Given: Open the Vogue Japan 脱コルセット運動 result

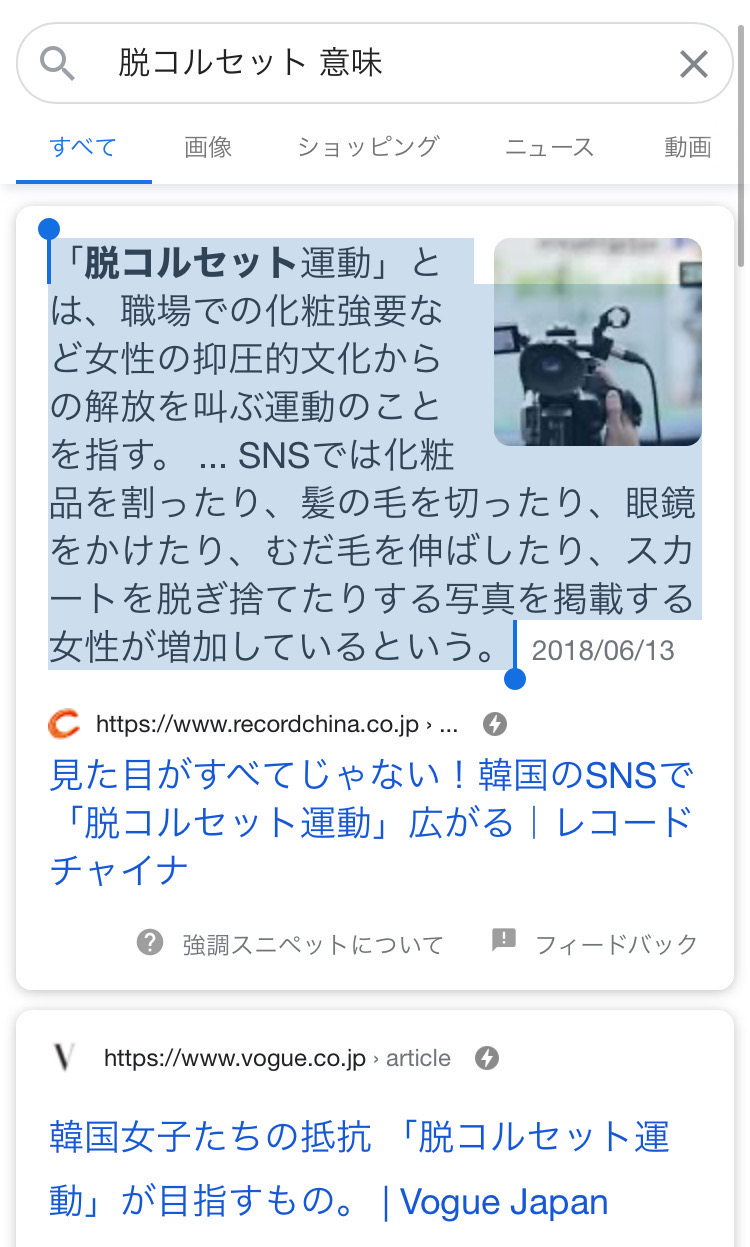Looking at the screenshot, I should (360, 1169).
